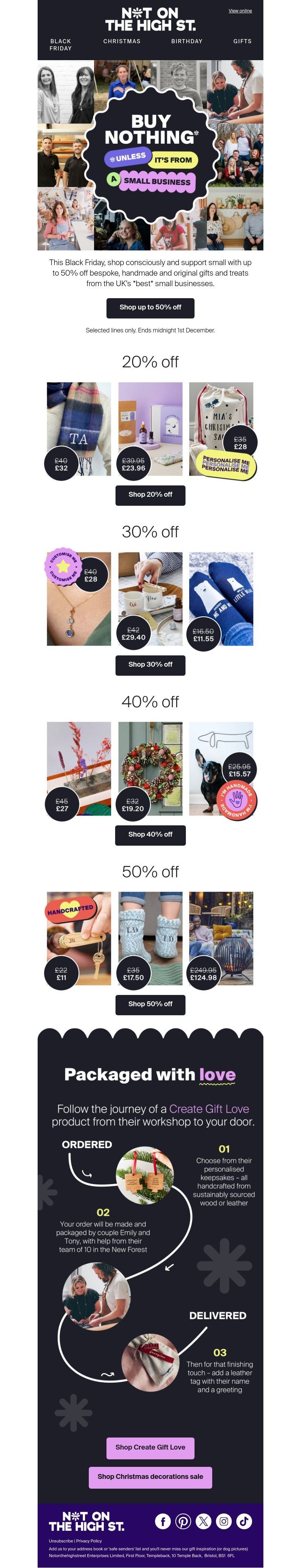This screenshot has height=1568, width=301.
Task: Tap Shop up to 50% off button
Action: pyautogui.click(x=150, y=307)
